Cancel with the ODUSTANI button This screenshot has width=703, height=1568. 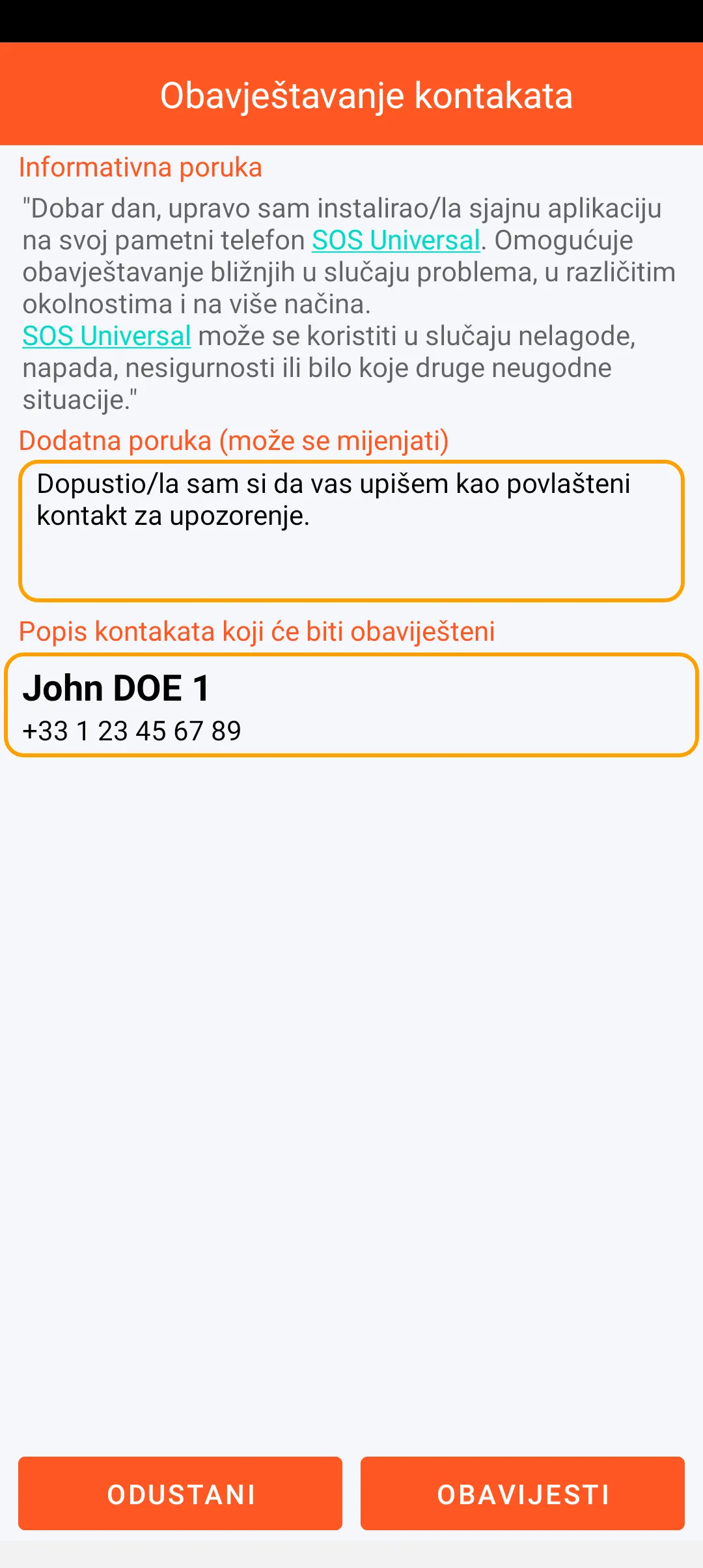[180, 1494]
